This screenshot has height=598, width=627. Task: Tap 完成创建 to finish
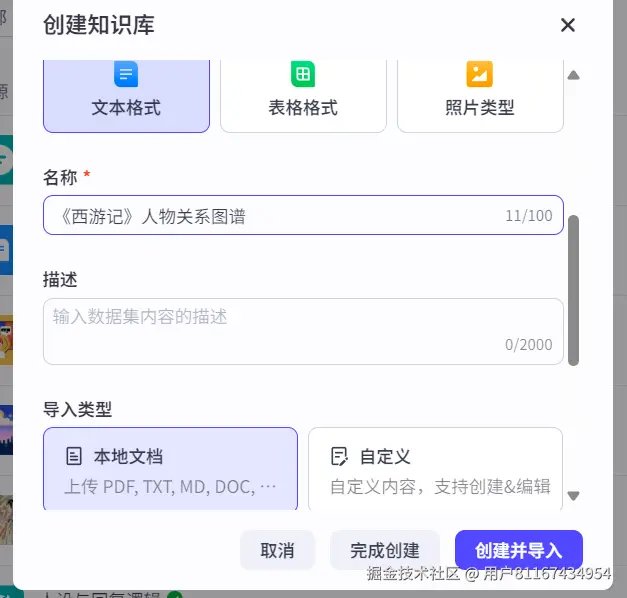[x=385, y=551]
